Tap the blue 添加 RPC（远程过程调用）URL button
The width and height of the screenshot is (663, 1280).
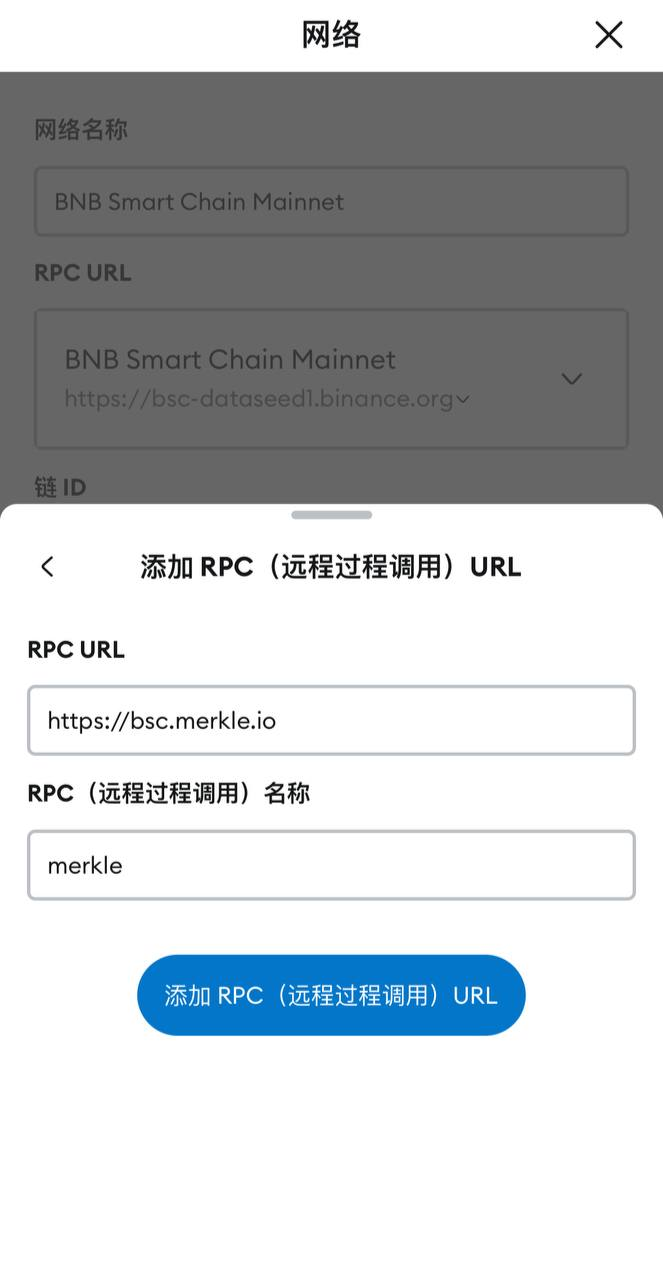pos(331,995)
